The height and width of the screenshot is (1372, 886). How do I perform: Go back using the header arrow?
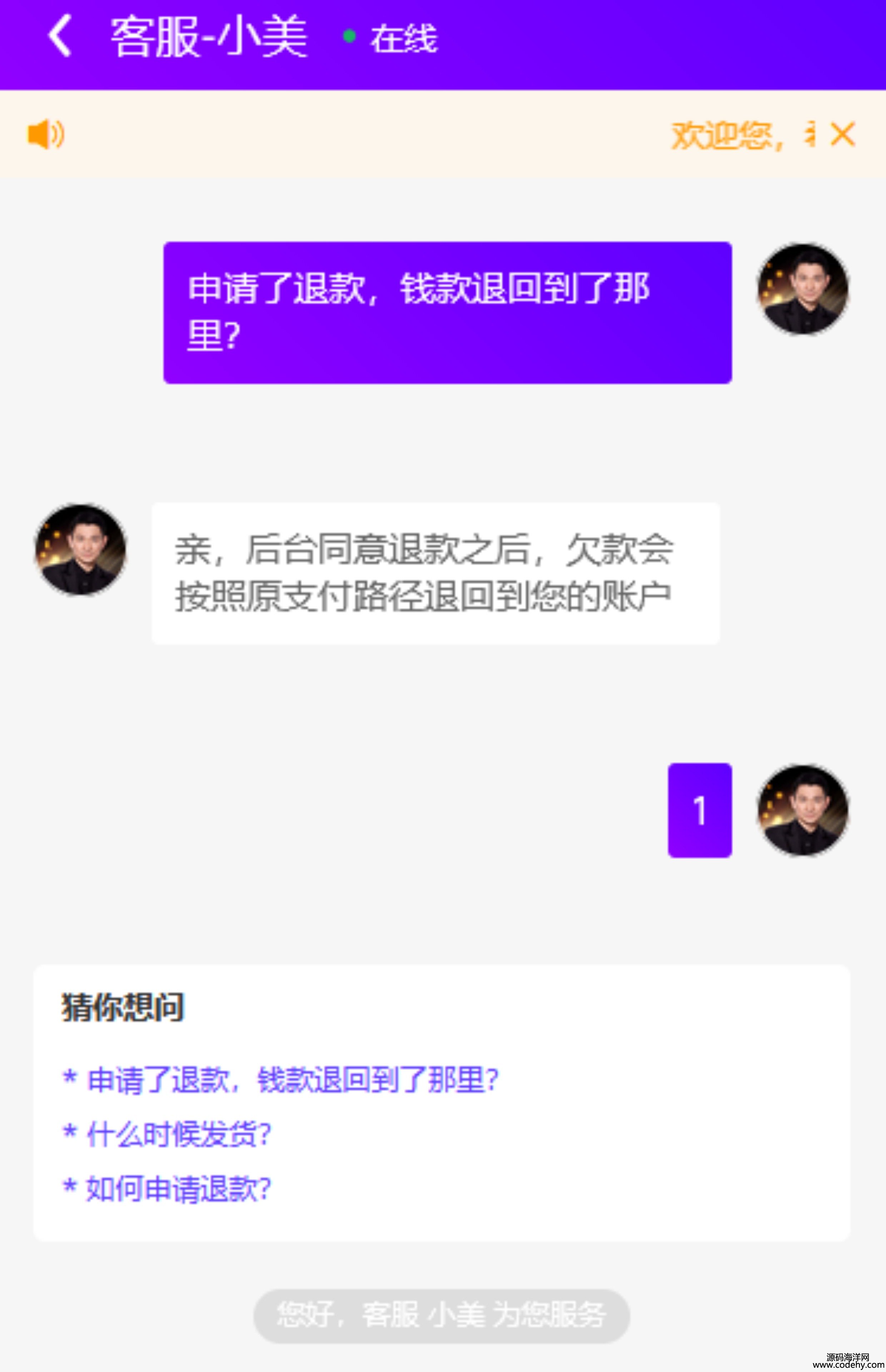pyautogui.click(x=60, y=36)
